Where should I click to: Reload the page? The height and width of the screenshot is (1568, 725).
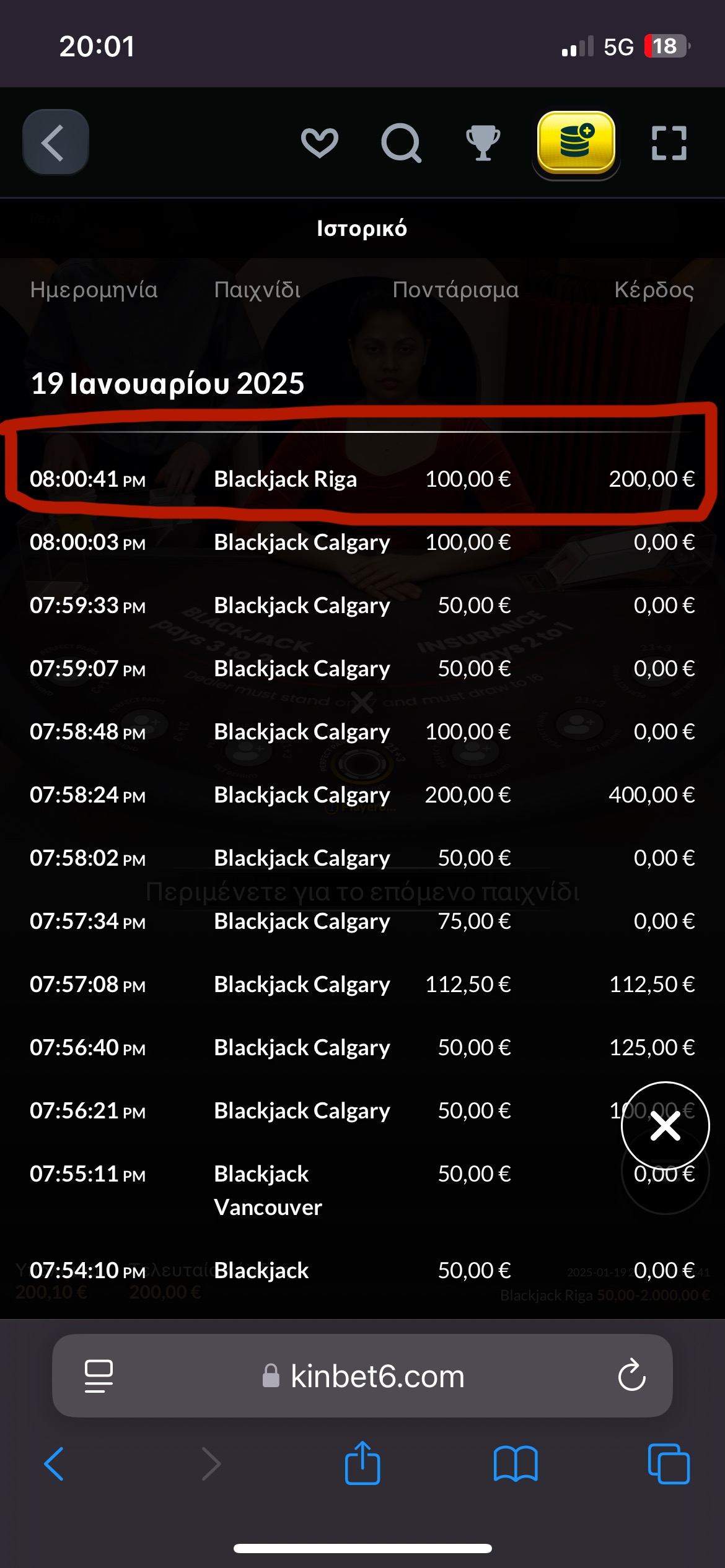[631, 1376]
